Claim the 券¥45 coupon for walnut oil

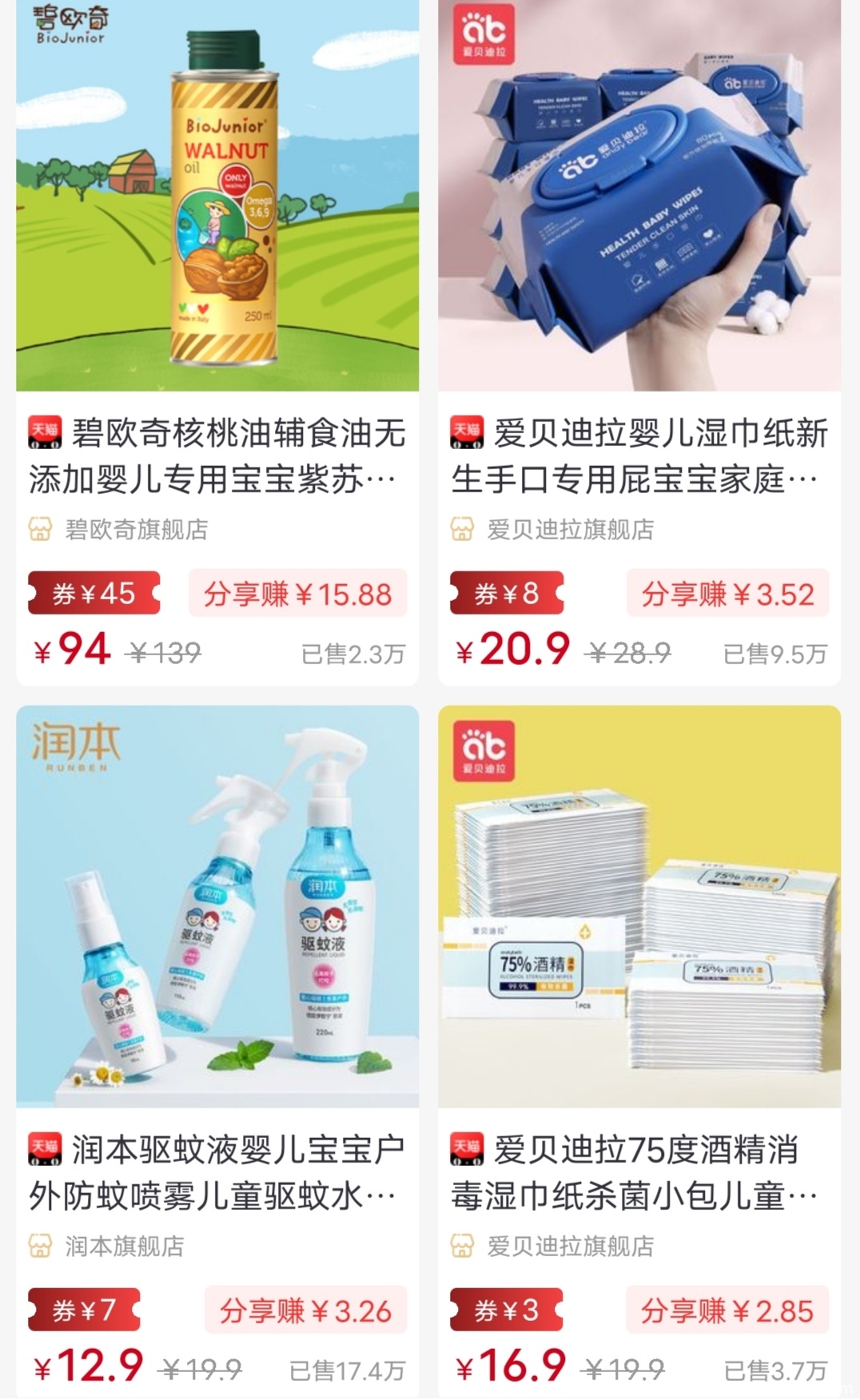pyautogui.click(x=94, y=594)
